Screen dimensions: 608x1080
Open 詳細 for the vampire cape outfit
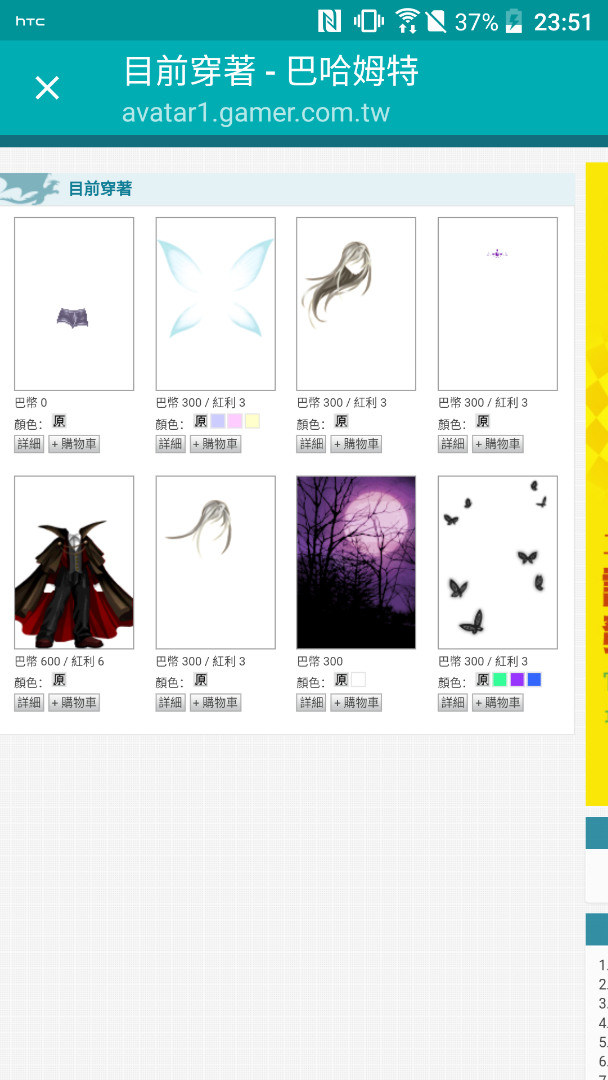coord(29,703)
